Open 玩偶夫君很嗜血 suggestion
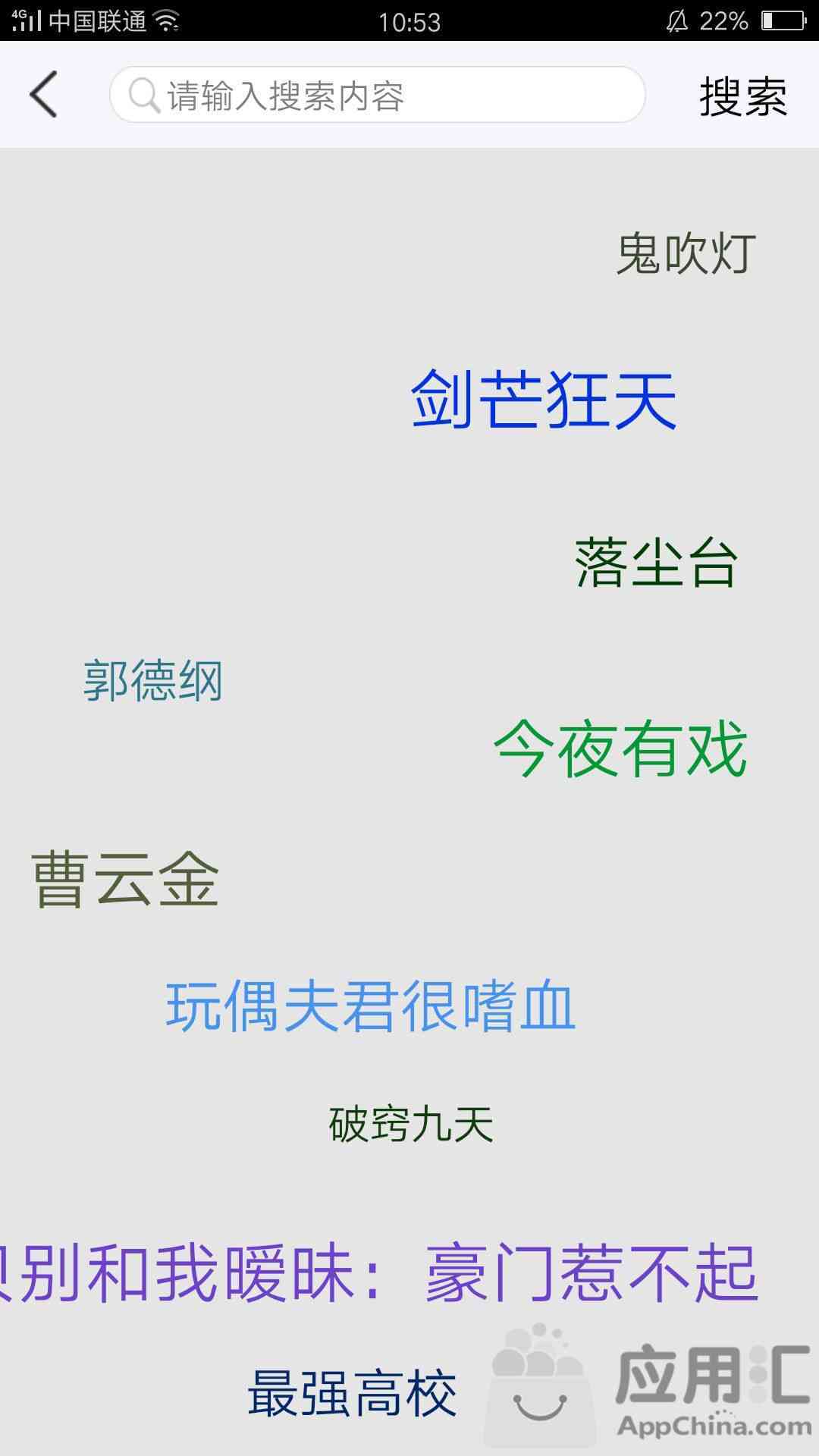Screen dimensions: 819x1456 [371, 1006]
